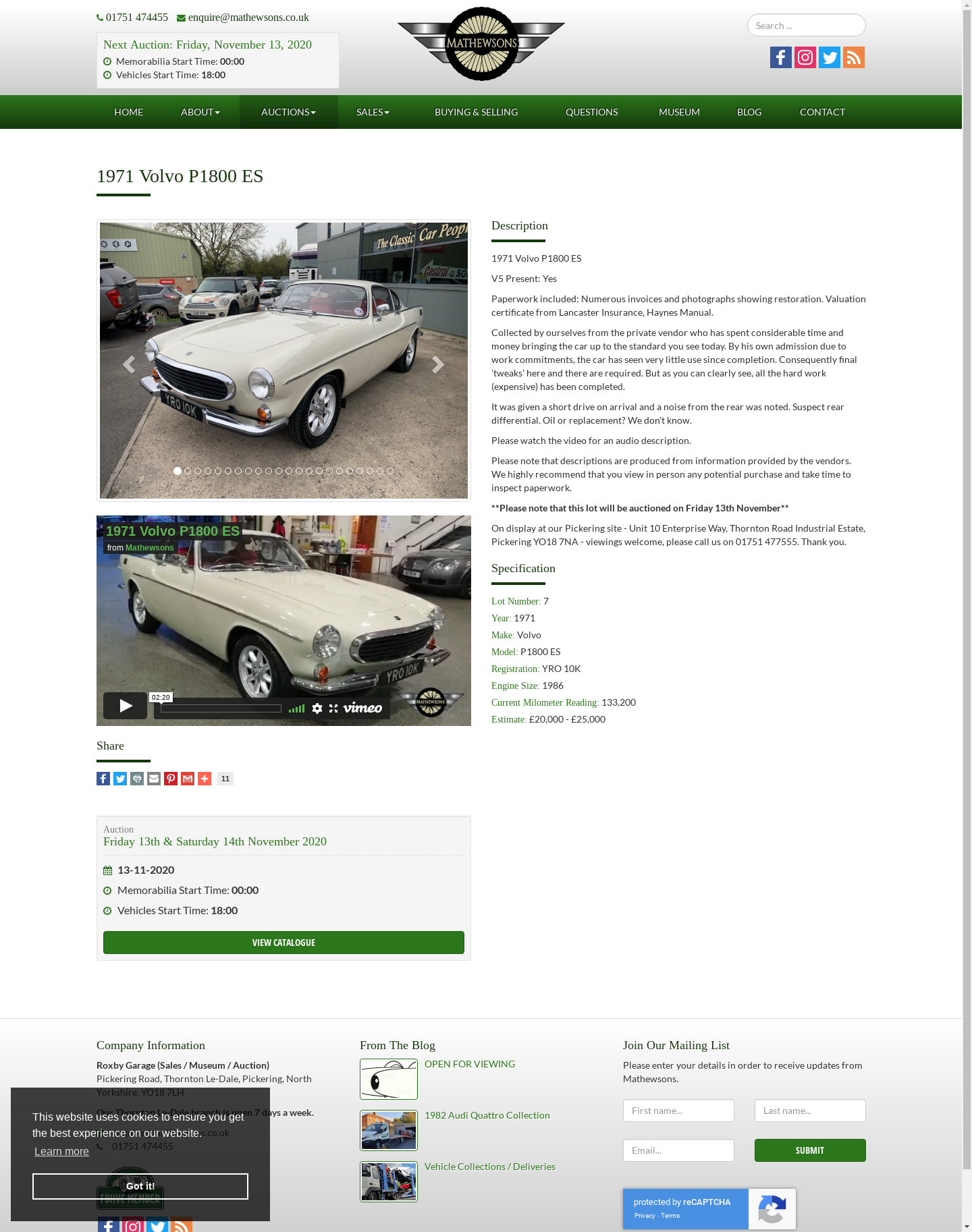This screenshot has height=1232, width=972.
Task: Submit the mailing list form
Action: click(x=810, y=1150)
